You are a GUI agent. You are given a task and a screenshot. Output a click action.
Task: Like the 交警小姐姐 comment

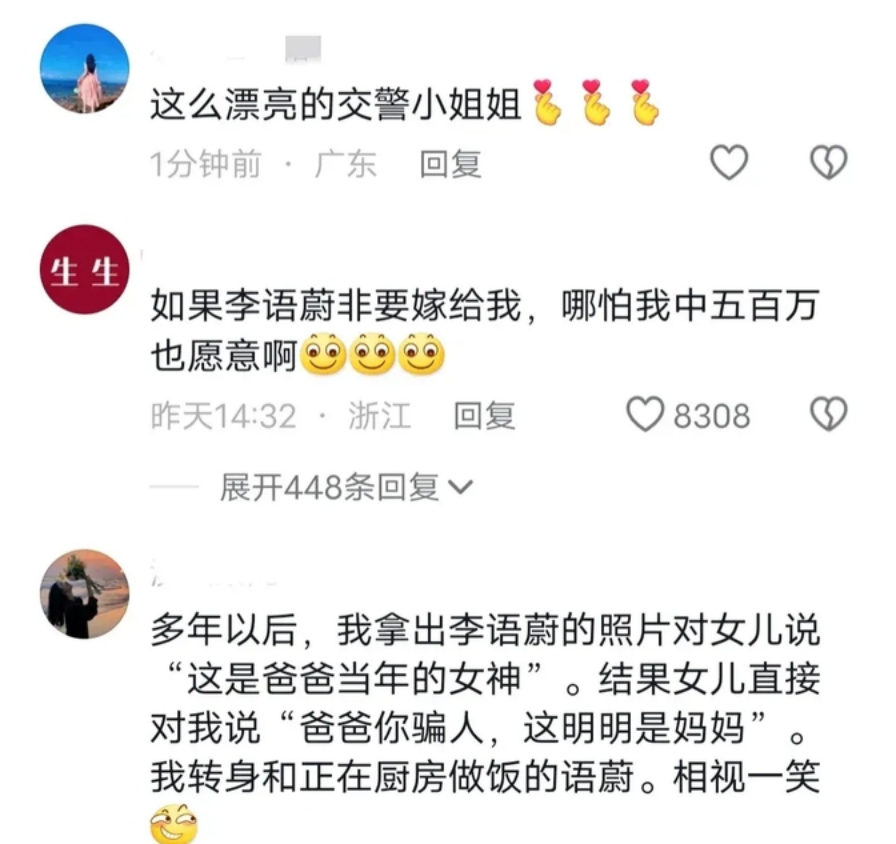pyautogui.click(x=729, y=162)
